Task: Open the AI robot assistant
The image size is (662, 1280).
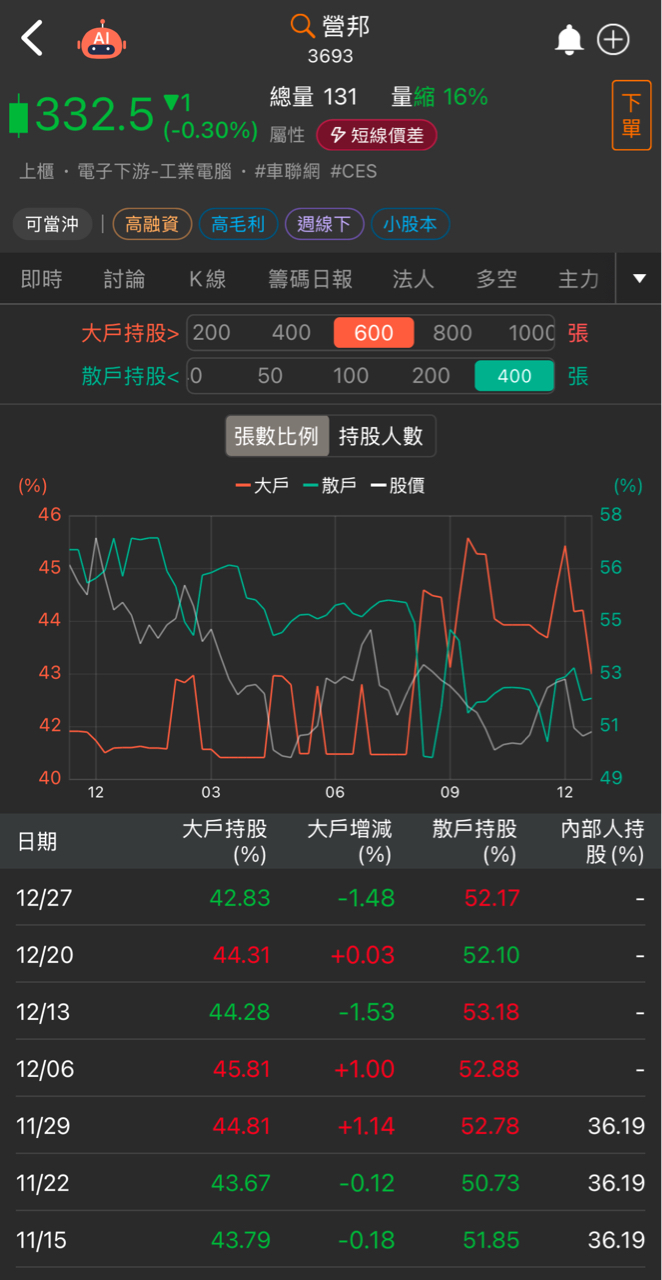Action: [x=101, y=40]
